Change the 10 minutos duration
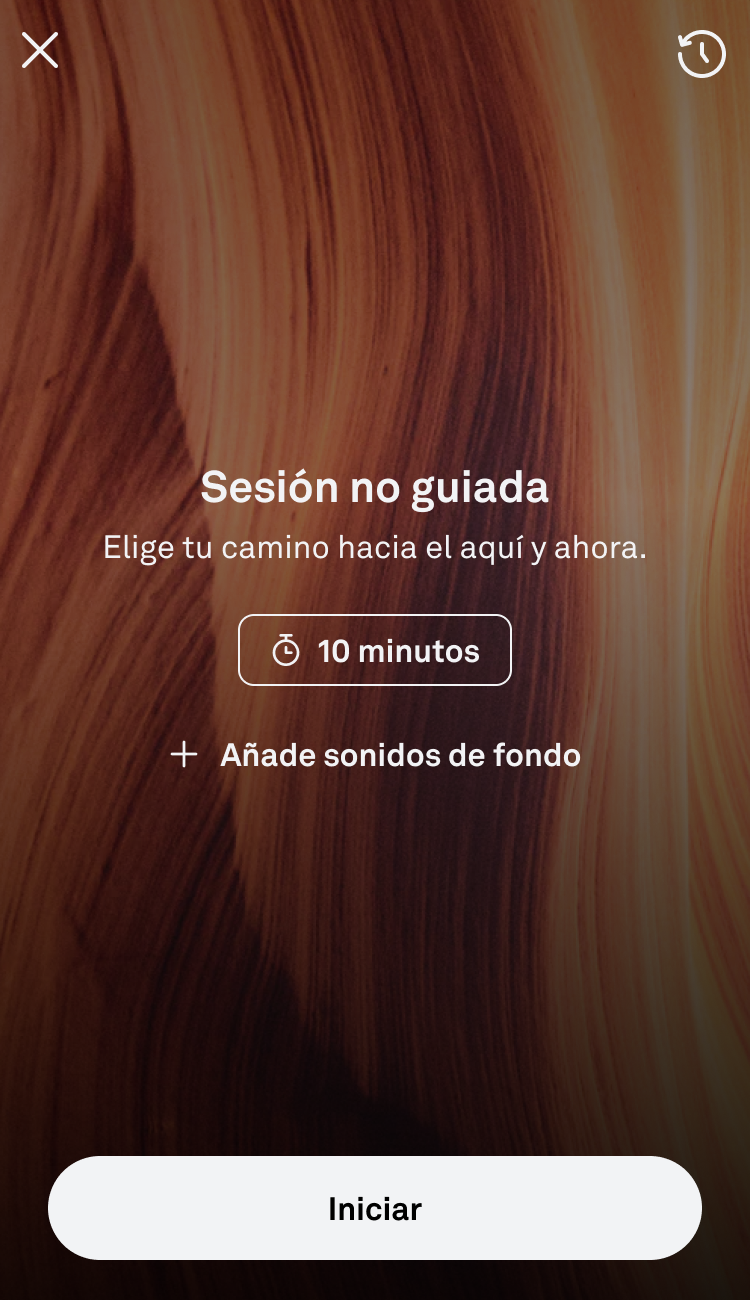The image size is (750, 1300). 375,650
